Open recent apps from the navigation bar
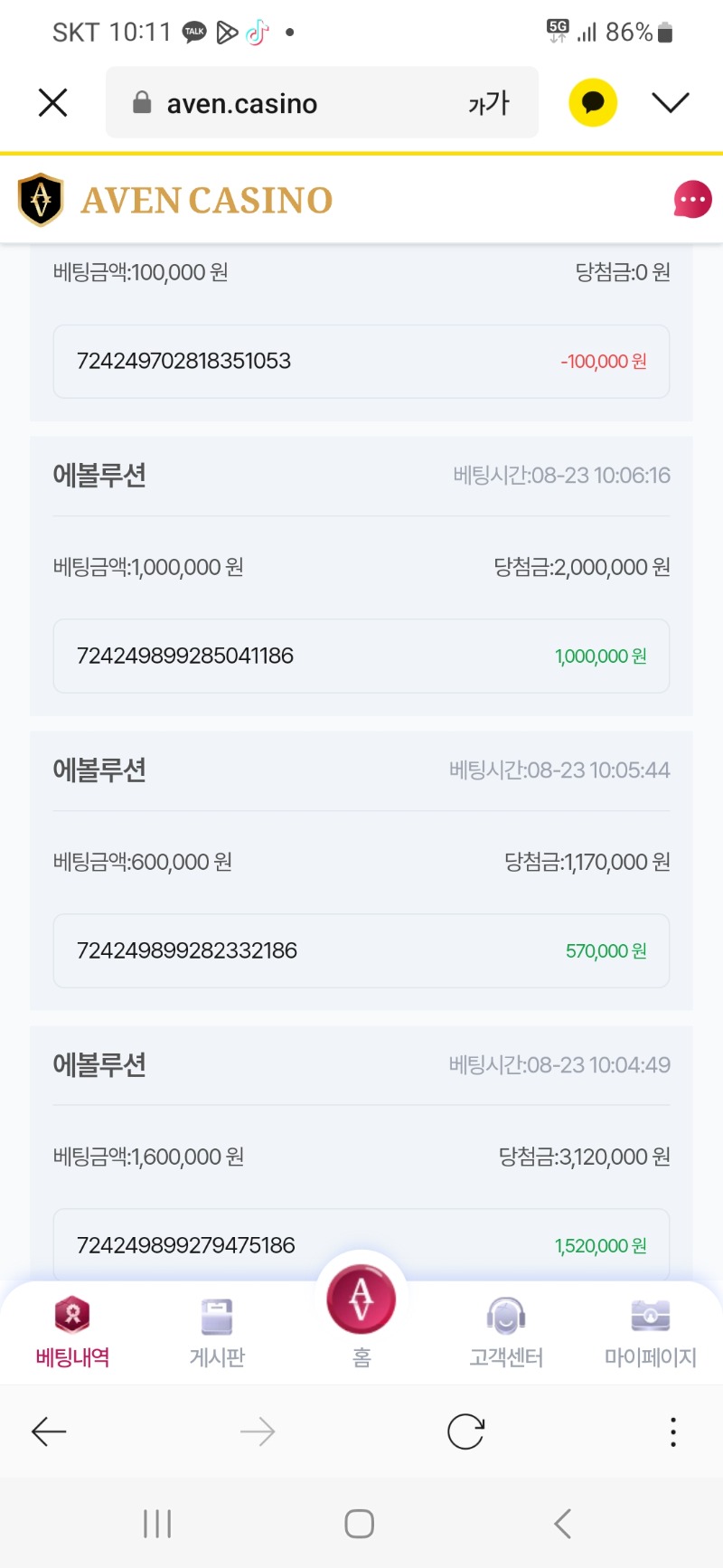This screenshot has height=1568, width=723. tap(157, 1524)
